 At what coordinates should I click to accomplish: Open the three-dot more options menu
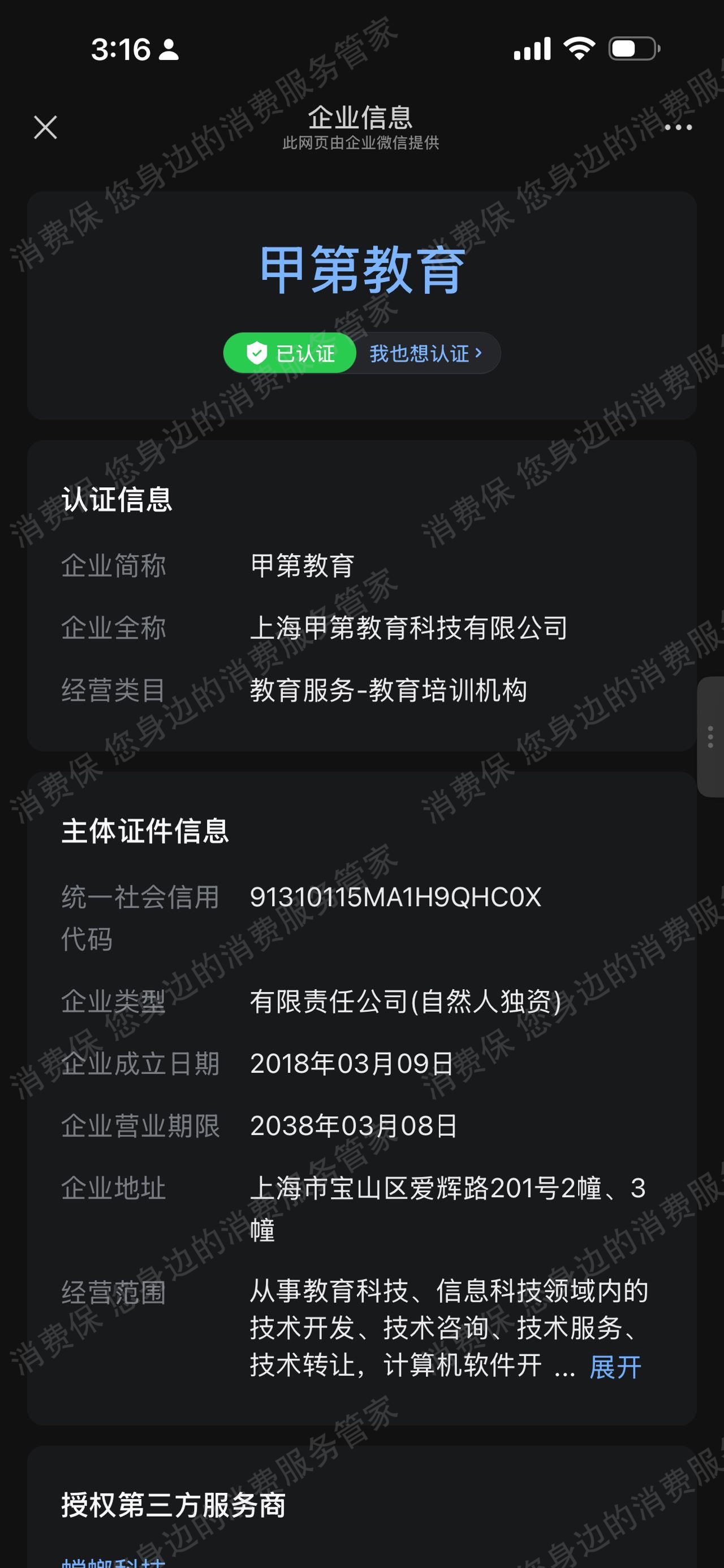(x=676, y=128)
